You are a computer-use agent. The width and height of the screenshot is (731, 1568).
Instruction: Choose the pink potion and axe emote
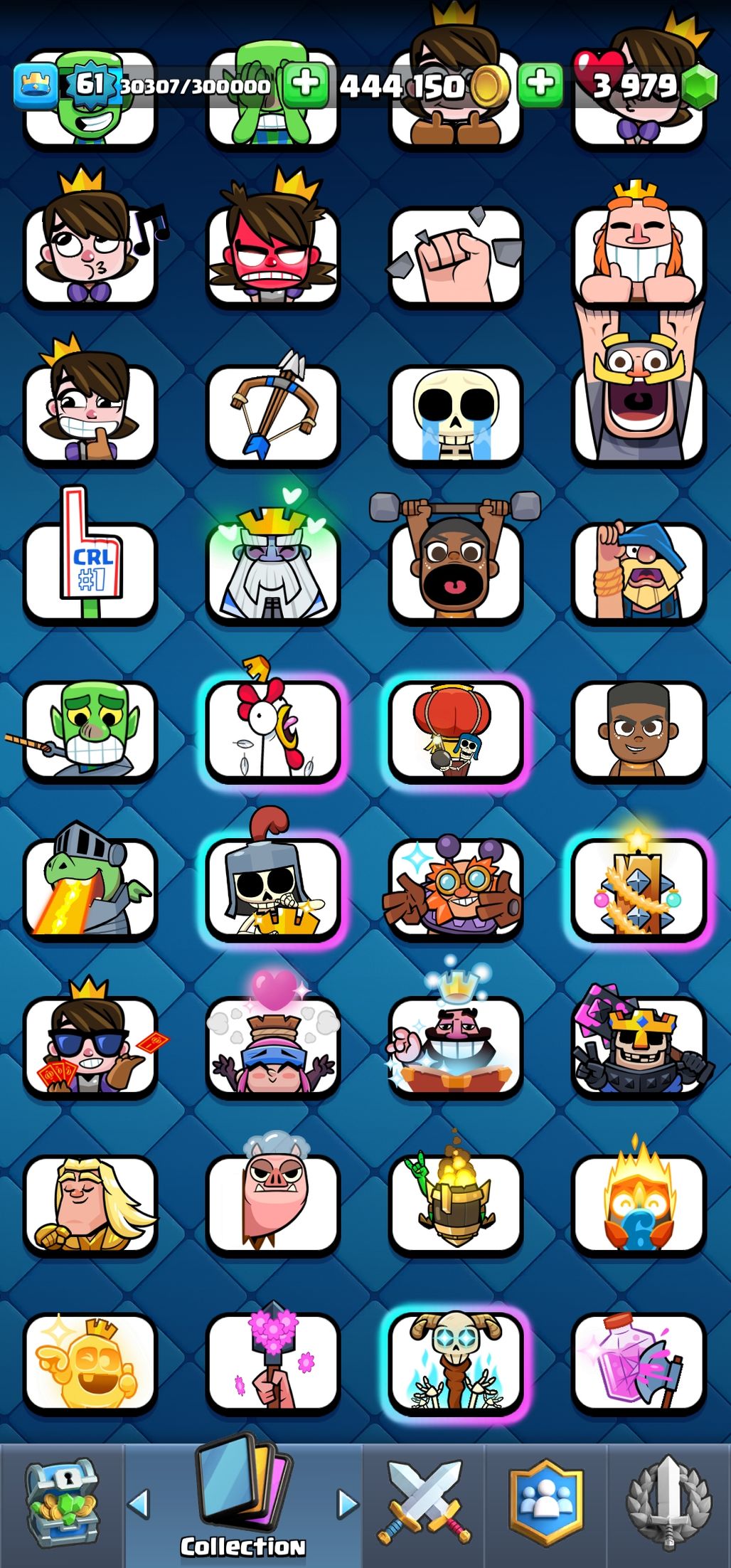(x=638, y=1362)
